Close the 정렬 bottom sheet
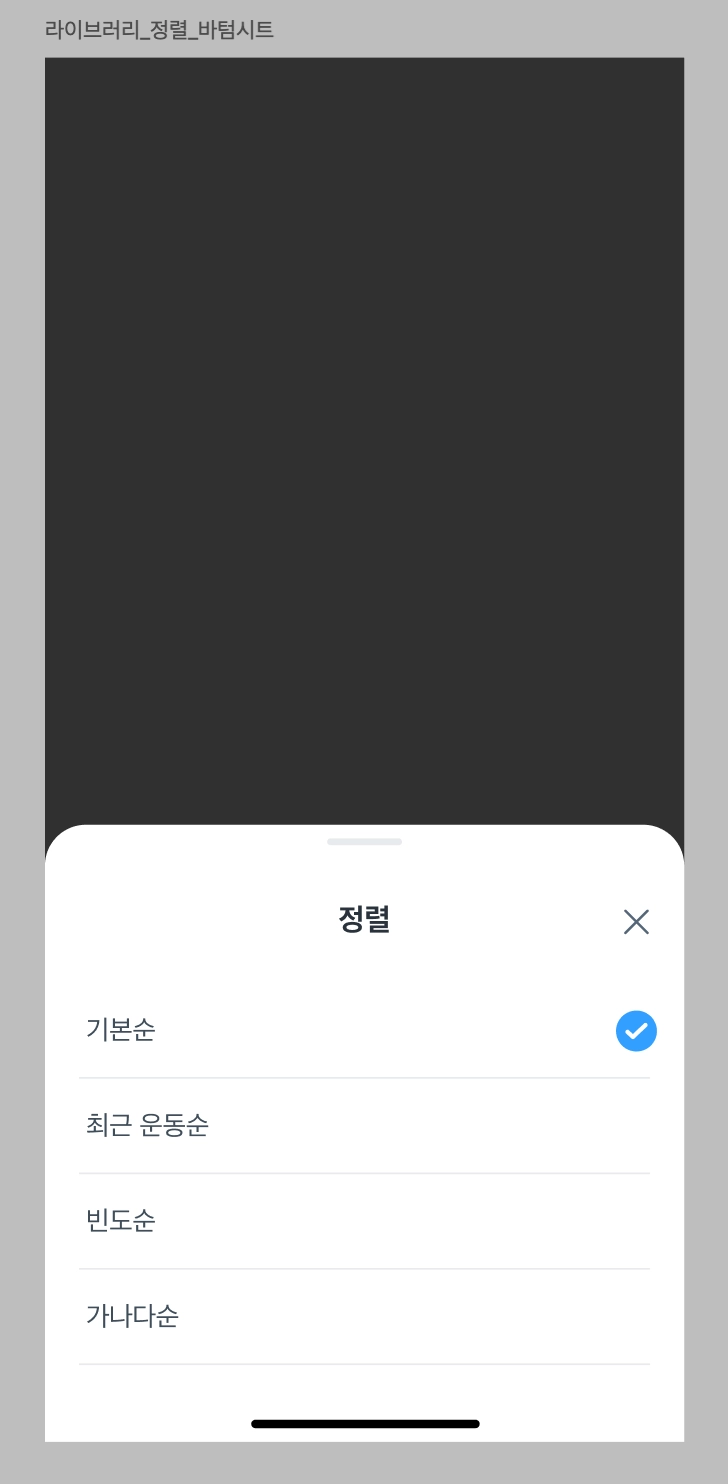The width and height of the screenshot is (728, 1484). [x=636, y=922]
